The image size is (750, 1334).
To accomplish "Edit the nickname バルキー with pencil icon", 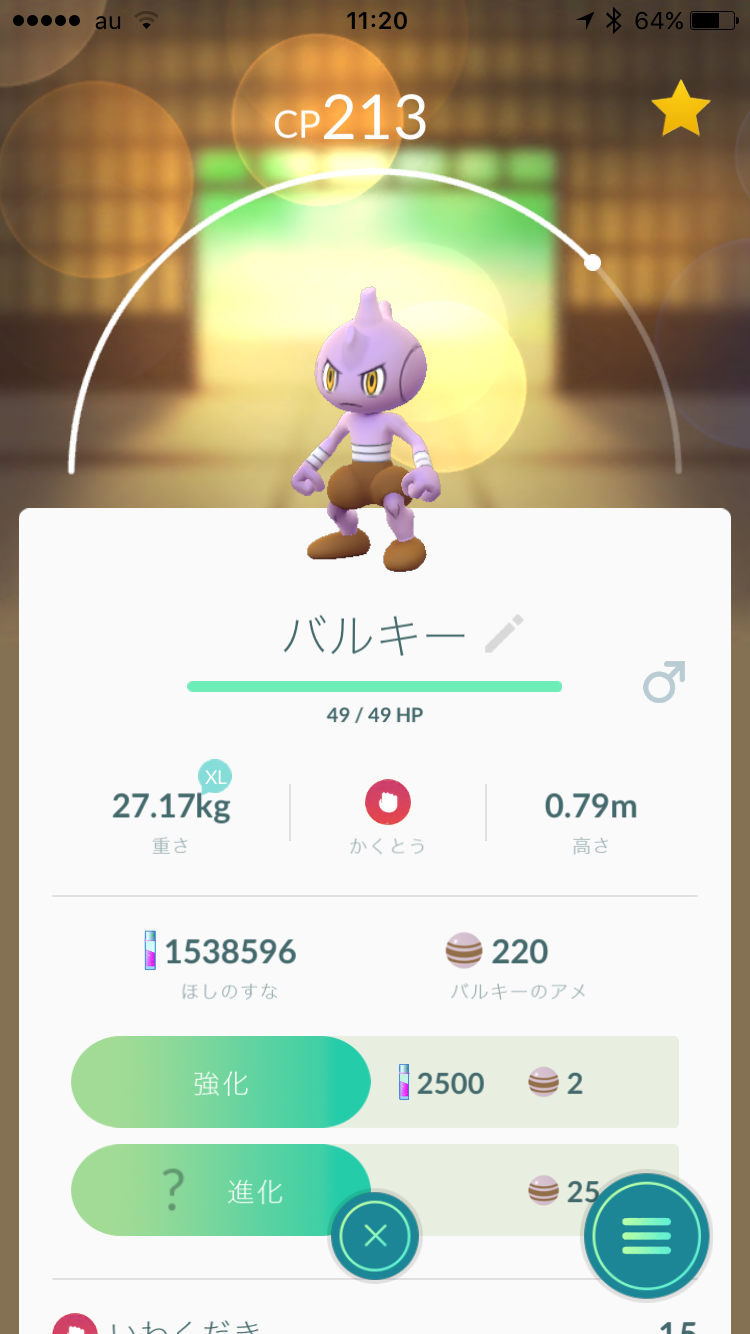I will pos(504,635).
